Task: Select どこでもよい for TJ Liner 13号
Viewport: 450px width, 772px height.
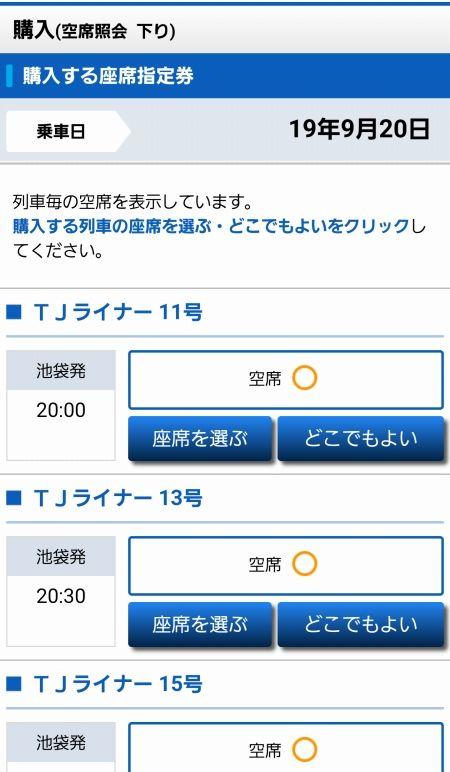Action: click(x=360, y=624)
